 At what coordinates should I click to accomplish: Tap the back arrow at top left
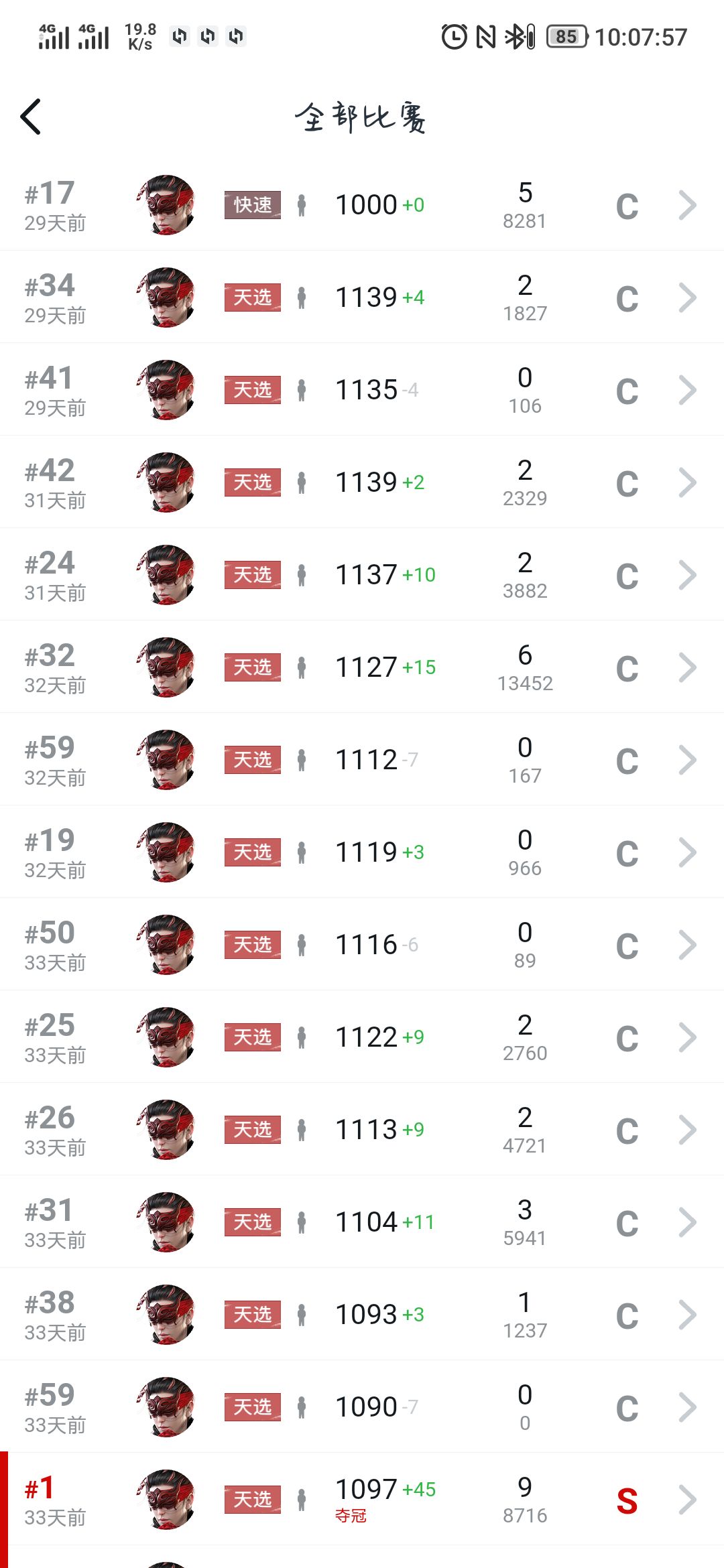pos(32,116)
